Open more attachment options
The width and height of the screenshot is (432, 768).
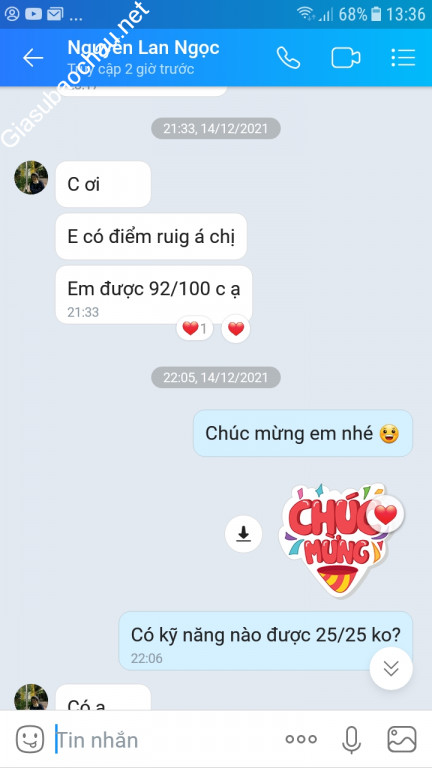tap(301, 740)
